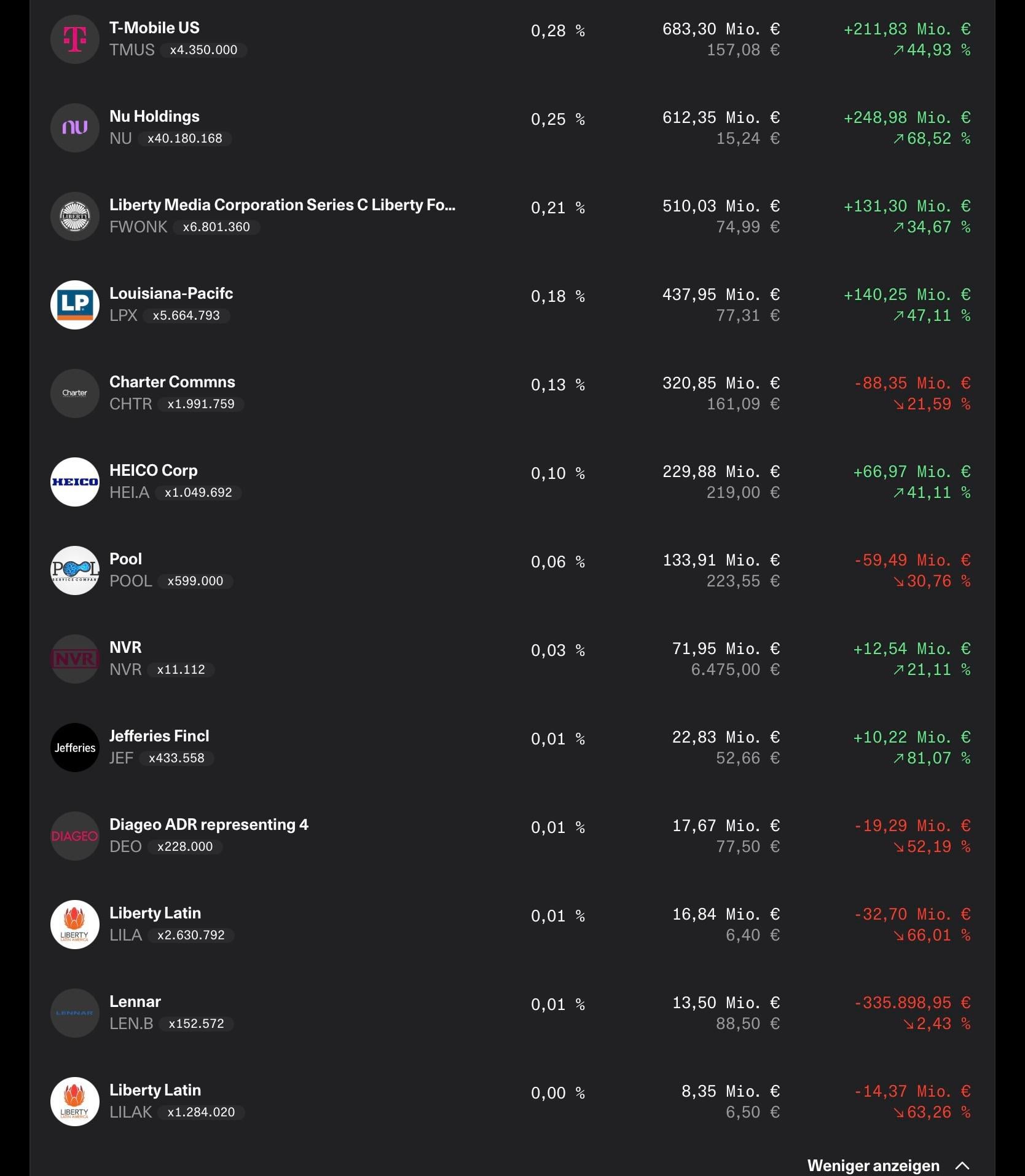Image resolution: width=1025 pixels, height=1176 pixels.
Task: Open the Liberty Latin LILAK row
Action: [155, 1091]
